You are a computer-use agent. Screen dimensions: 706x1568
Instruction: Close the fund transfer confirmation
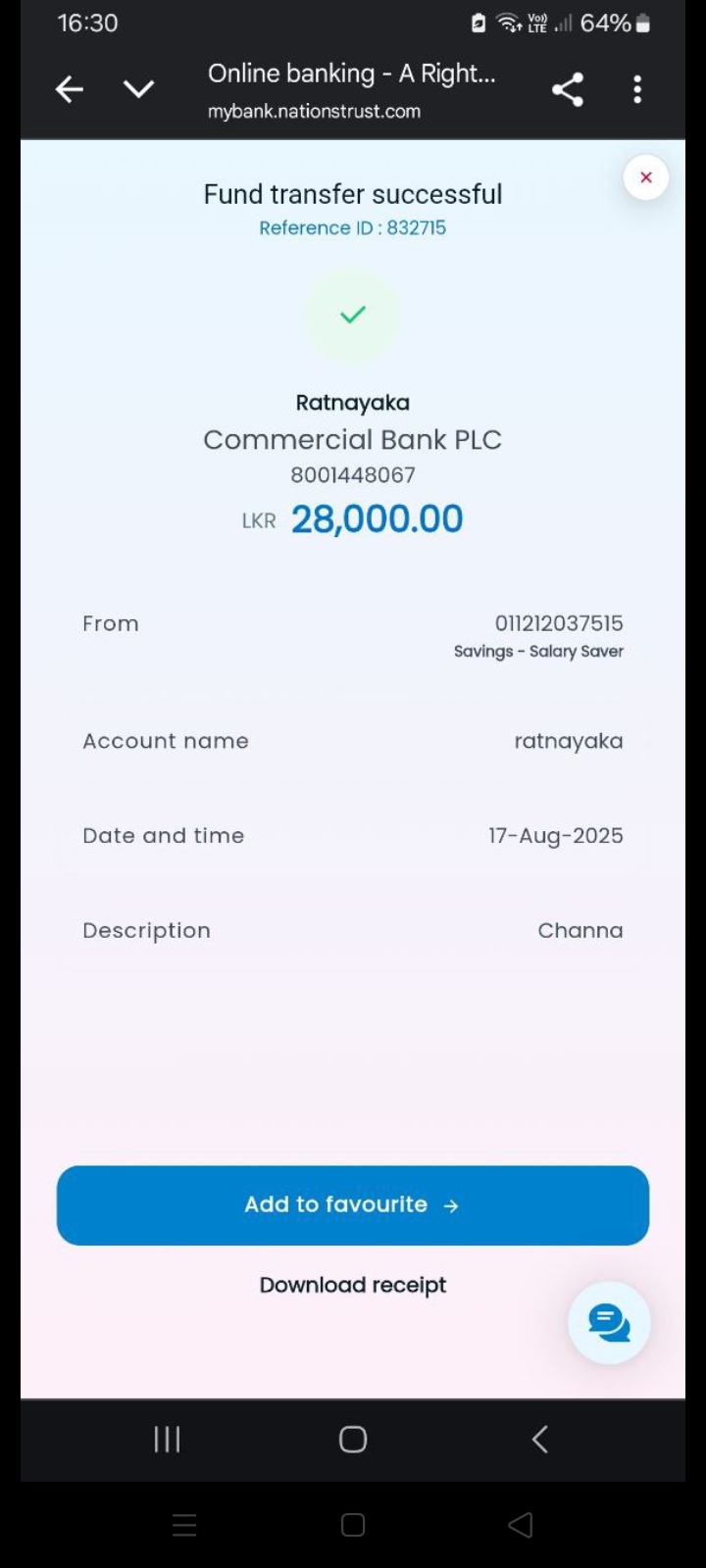point(645,177)
